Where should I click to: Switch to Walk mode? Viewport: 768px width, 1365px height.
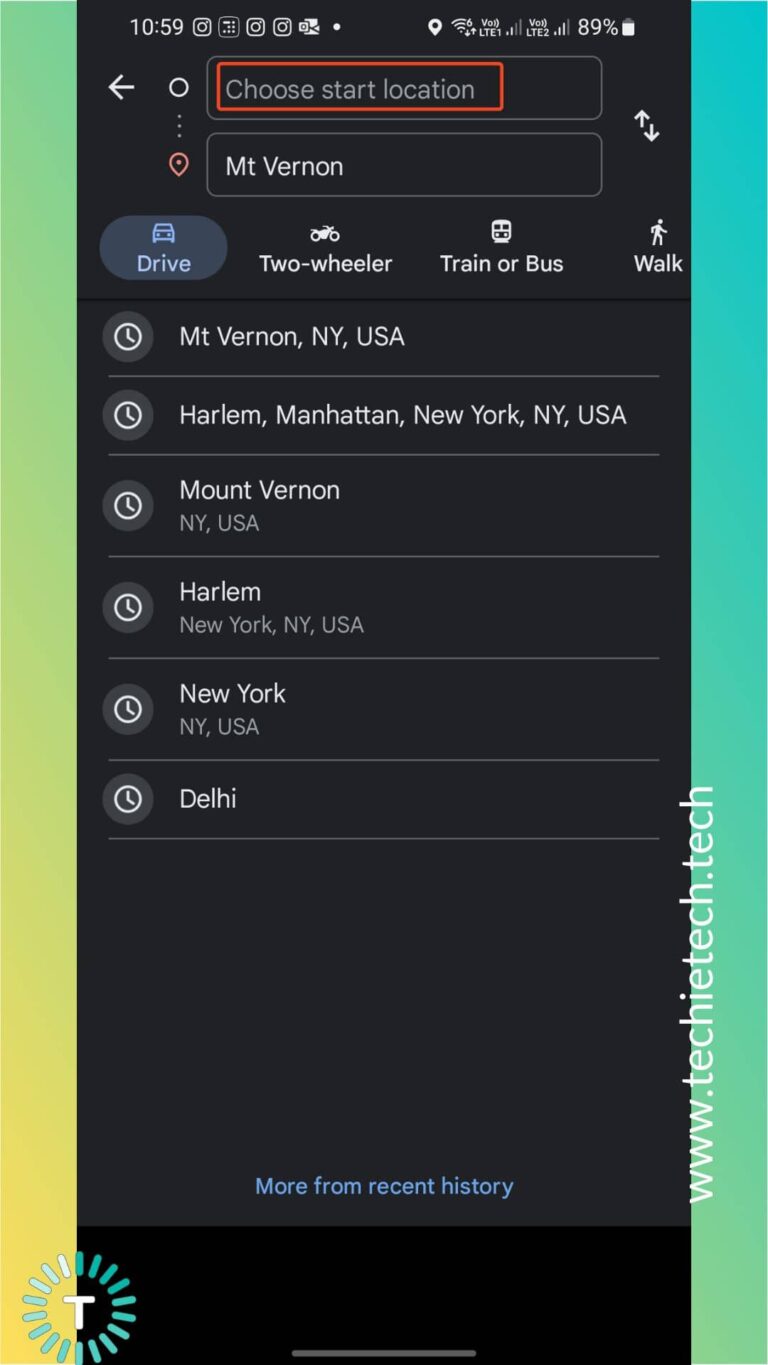(658, 248)
